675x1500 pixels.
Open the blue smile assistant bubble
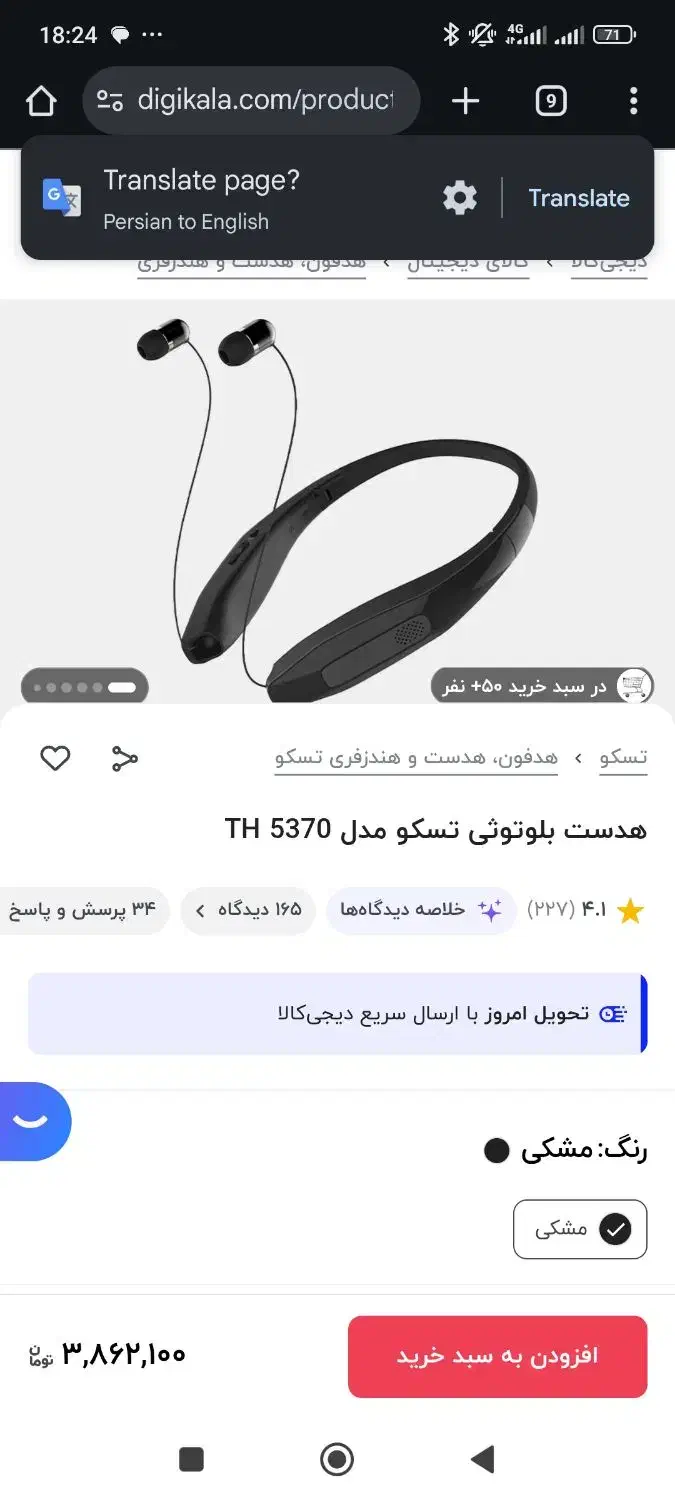(32, 1121)
